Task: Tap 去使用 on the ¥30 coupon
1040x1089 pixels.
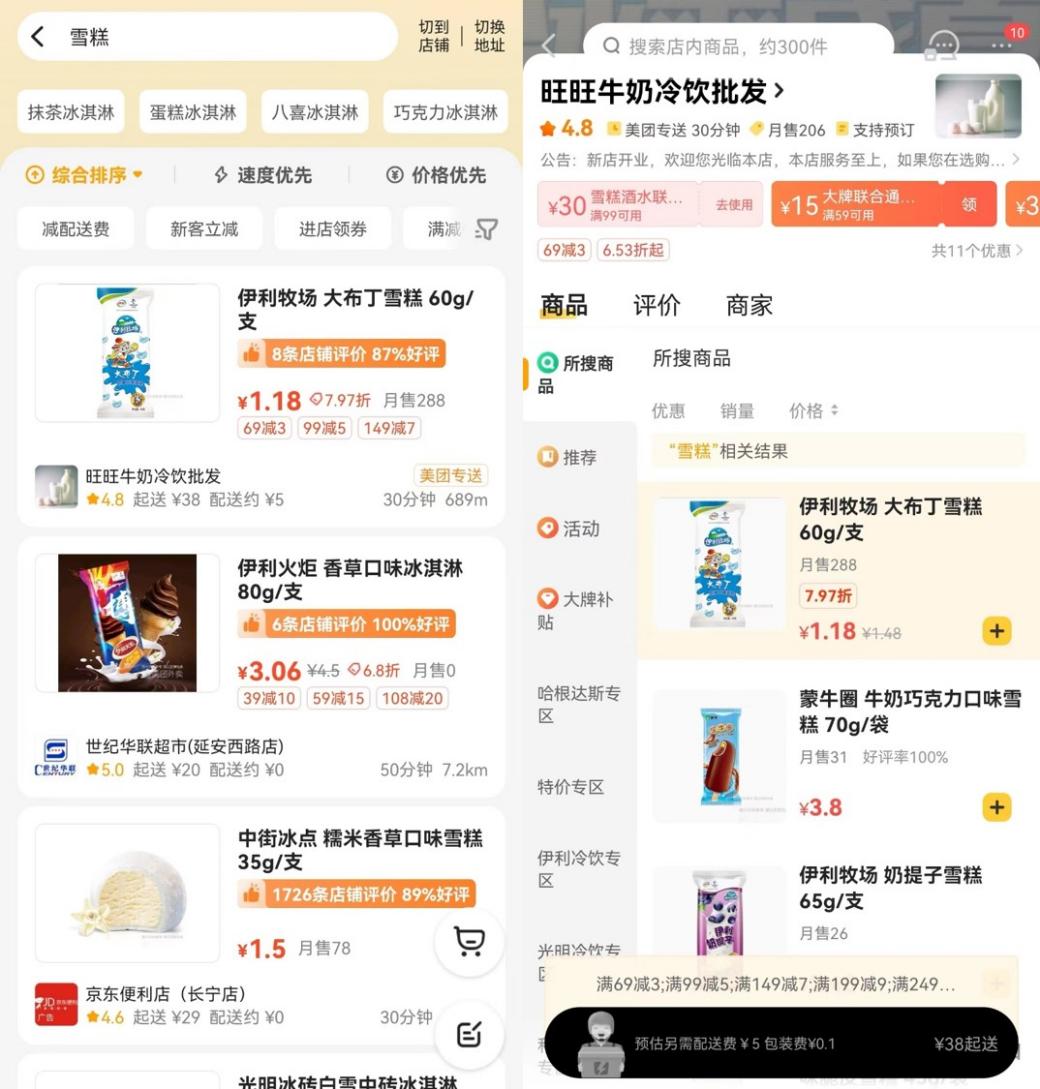Action: click(732, 203)
